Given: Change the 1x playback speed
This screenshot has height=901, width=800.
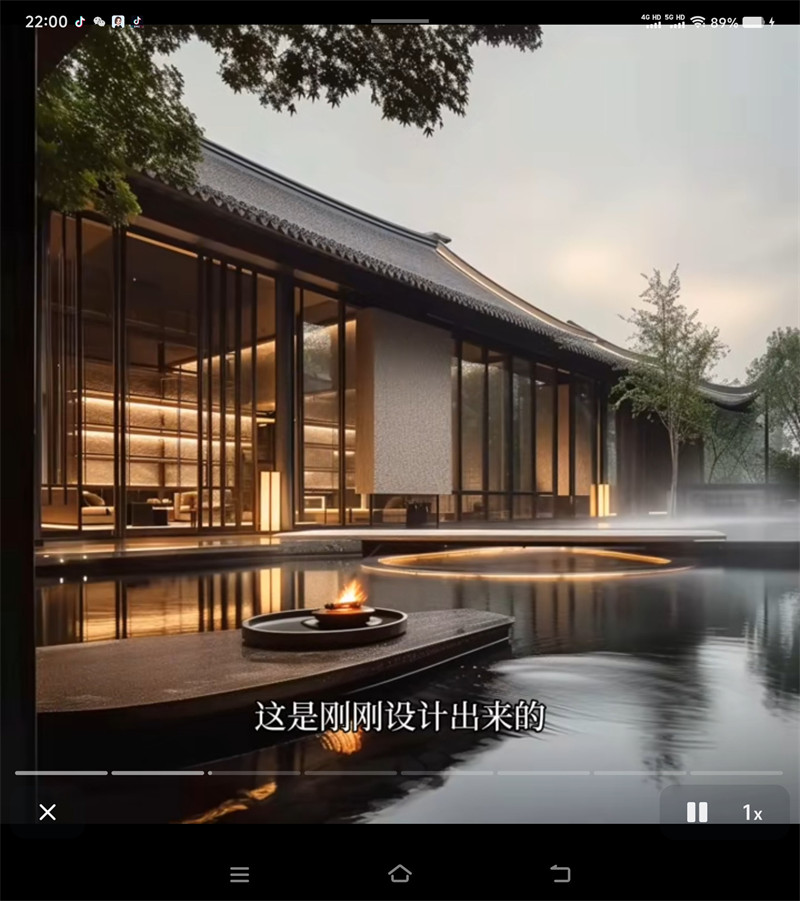Looking at the screenshot, I should coord(752,812).
